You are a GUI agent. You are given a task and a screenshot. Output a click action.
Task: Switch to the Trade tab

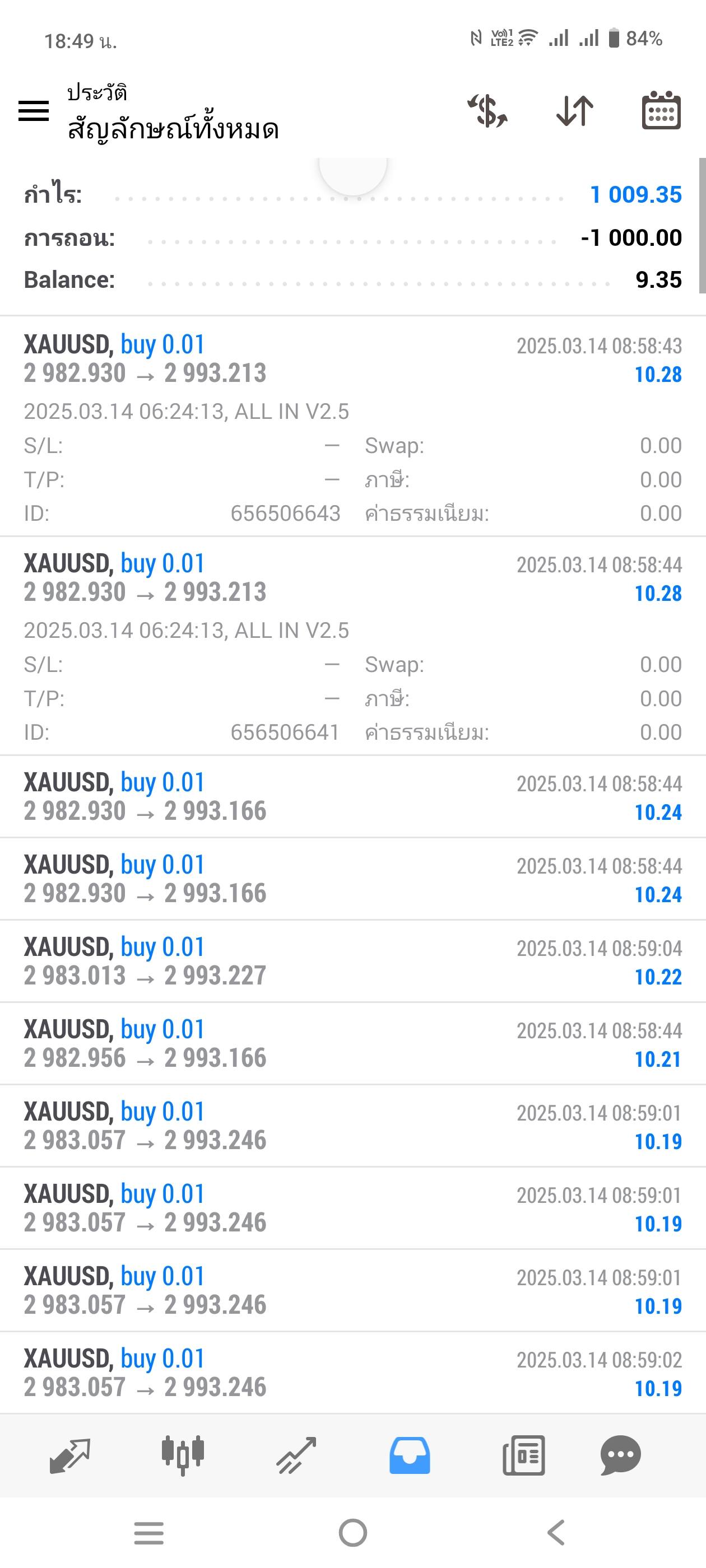[296, 1456]
